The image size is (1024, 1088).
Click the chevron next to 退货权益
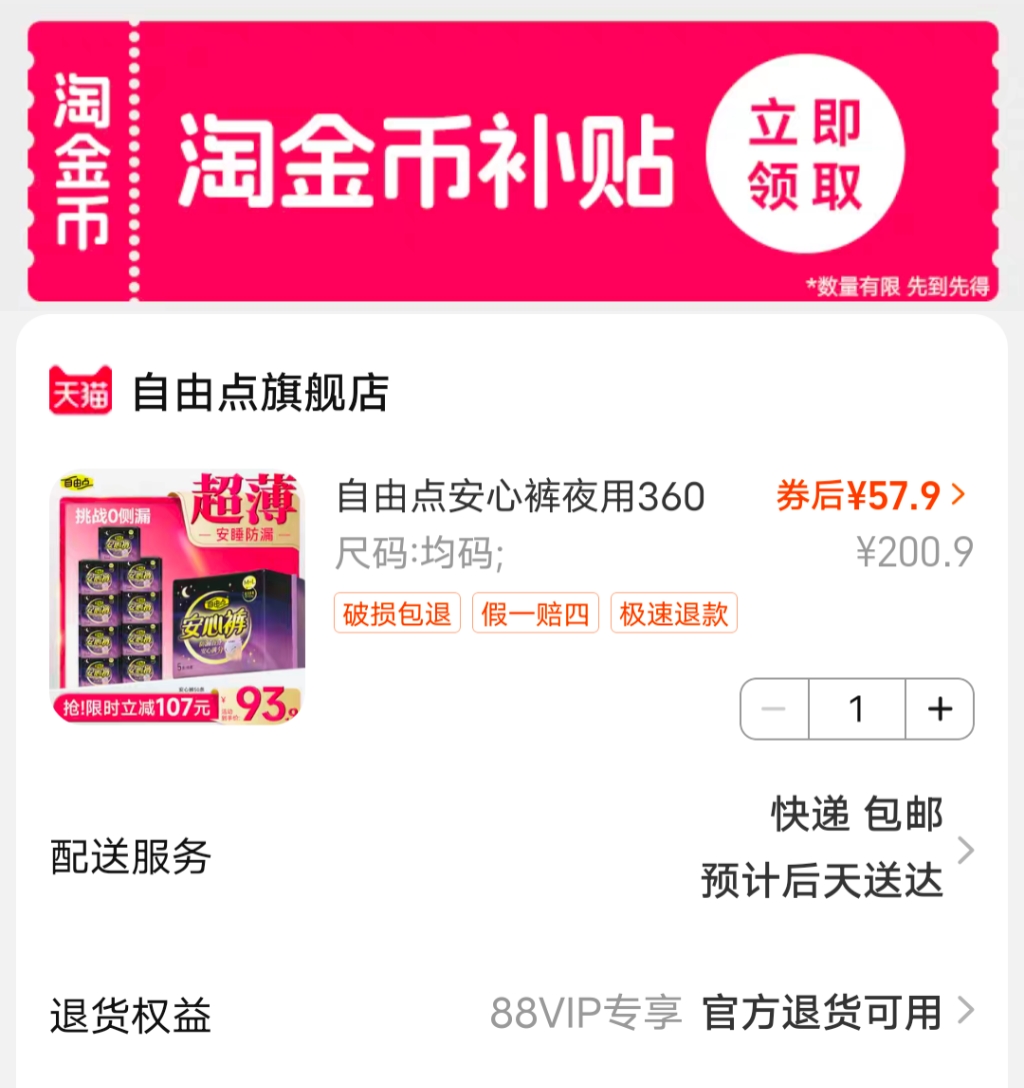click(x=966, y=1013)
